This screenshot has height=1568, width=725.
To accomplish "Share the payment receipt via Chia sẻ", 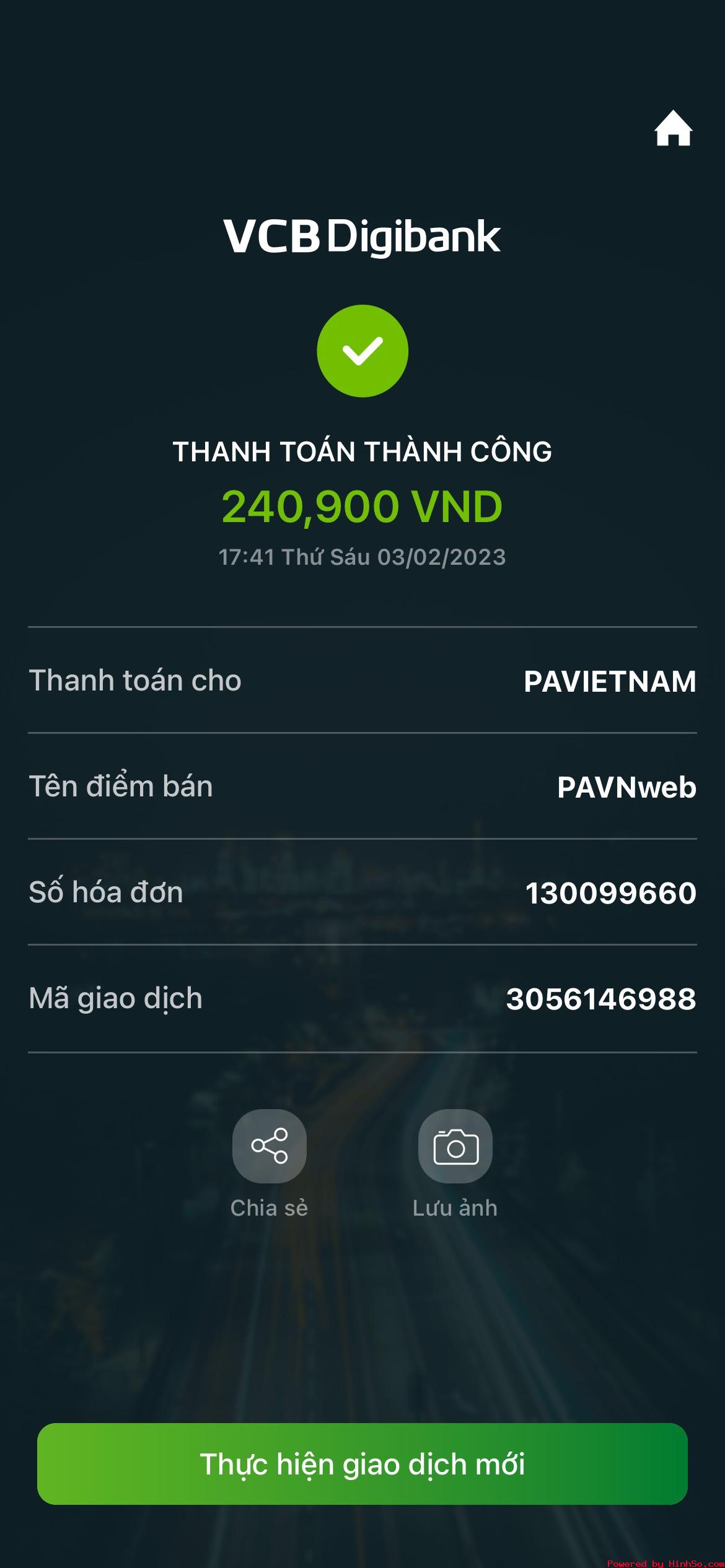I will point(269,1146).
